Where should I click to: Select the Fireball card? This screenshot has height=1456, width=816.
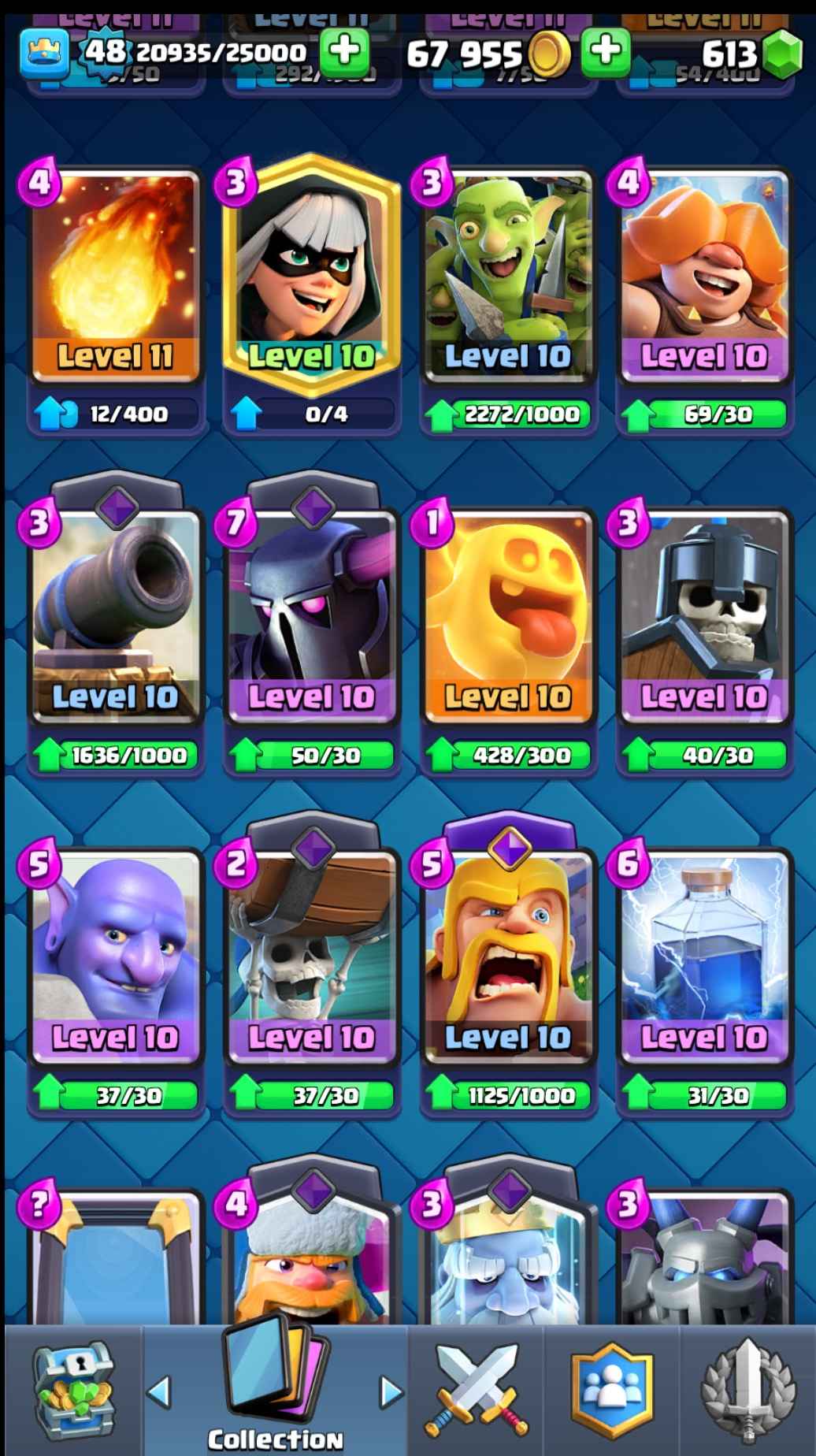click(116, 276)
